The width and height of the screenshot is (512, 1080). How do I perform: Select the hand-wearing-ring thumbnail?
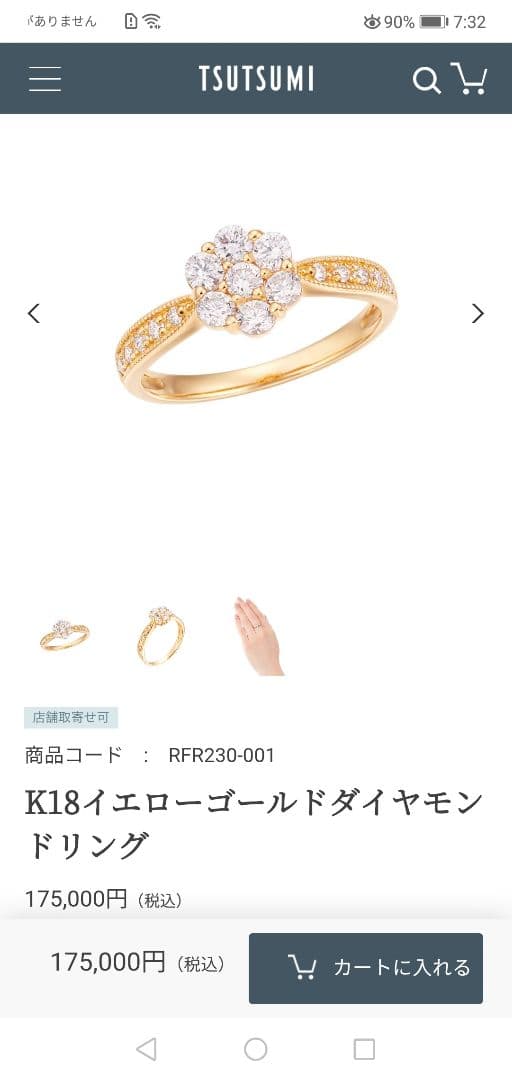click(258, 636)
